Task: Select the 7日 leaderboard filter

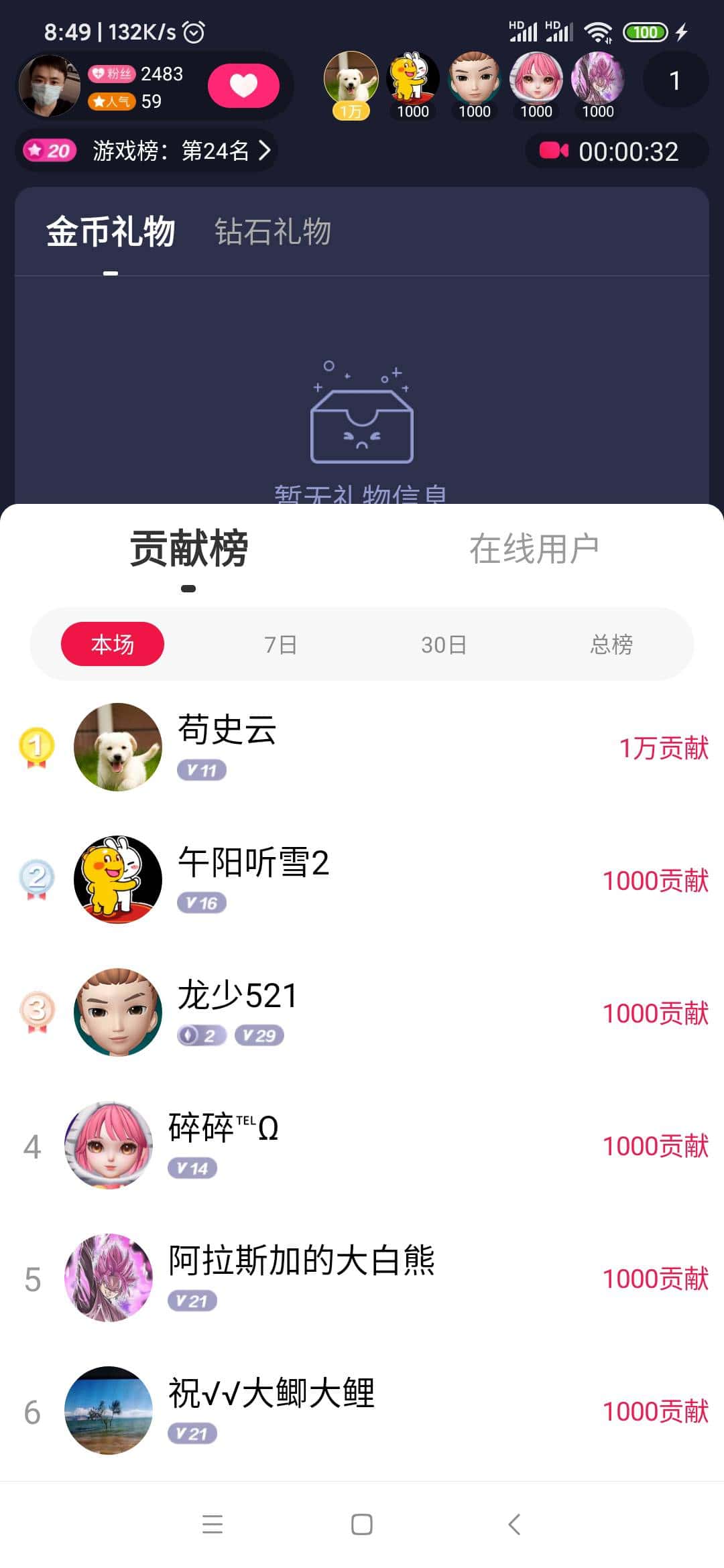Action: click(280, 645)
